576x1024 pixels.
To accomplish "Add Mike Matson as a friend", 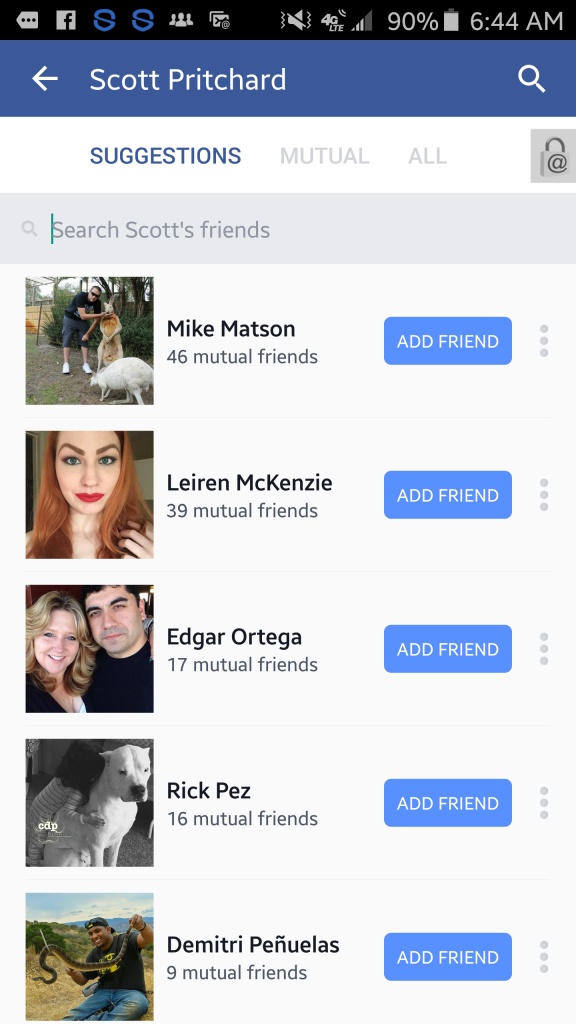I will coord(448,341).
